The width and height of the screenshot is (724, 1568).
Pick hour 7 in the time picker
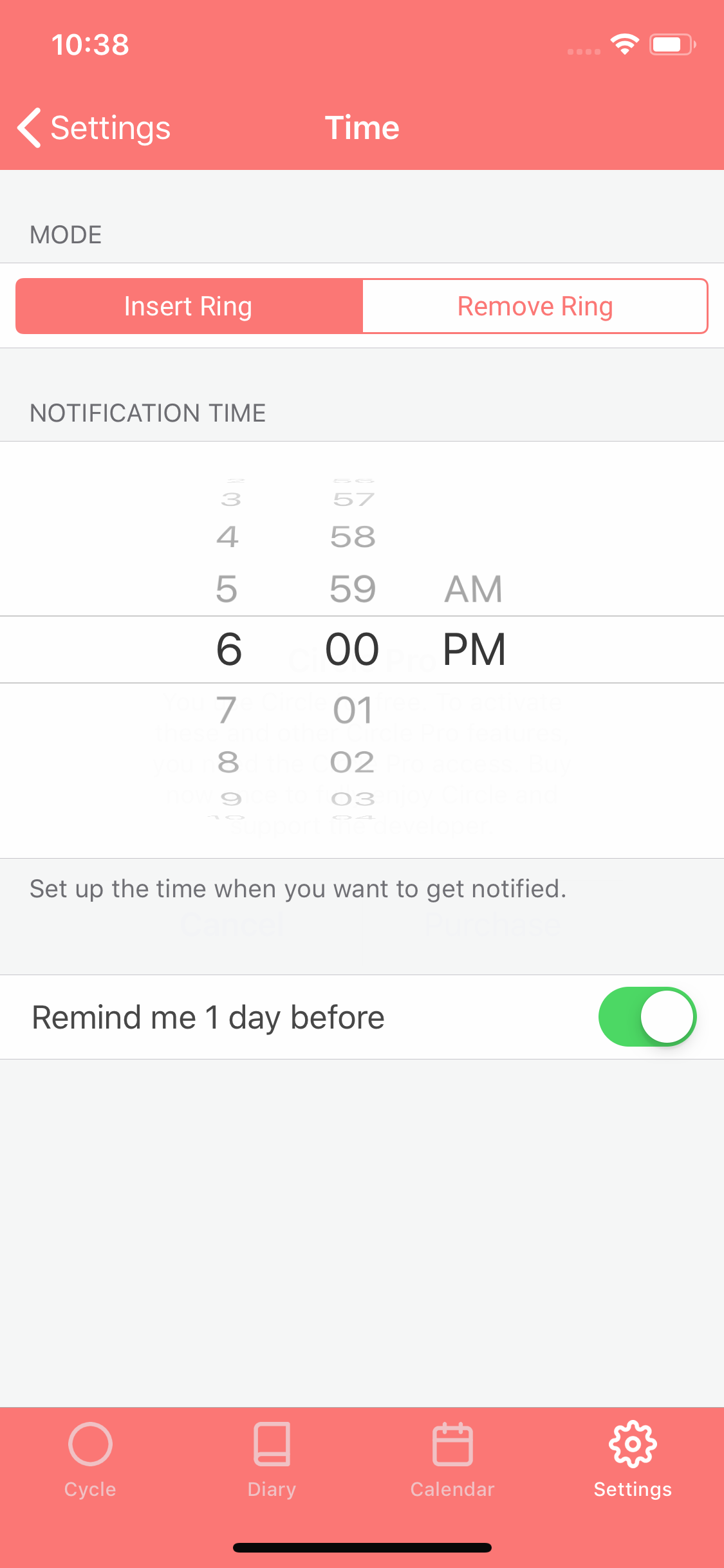coord(227,710)
